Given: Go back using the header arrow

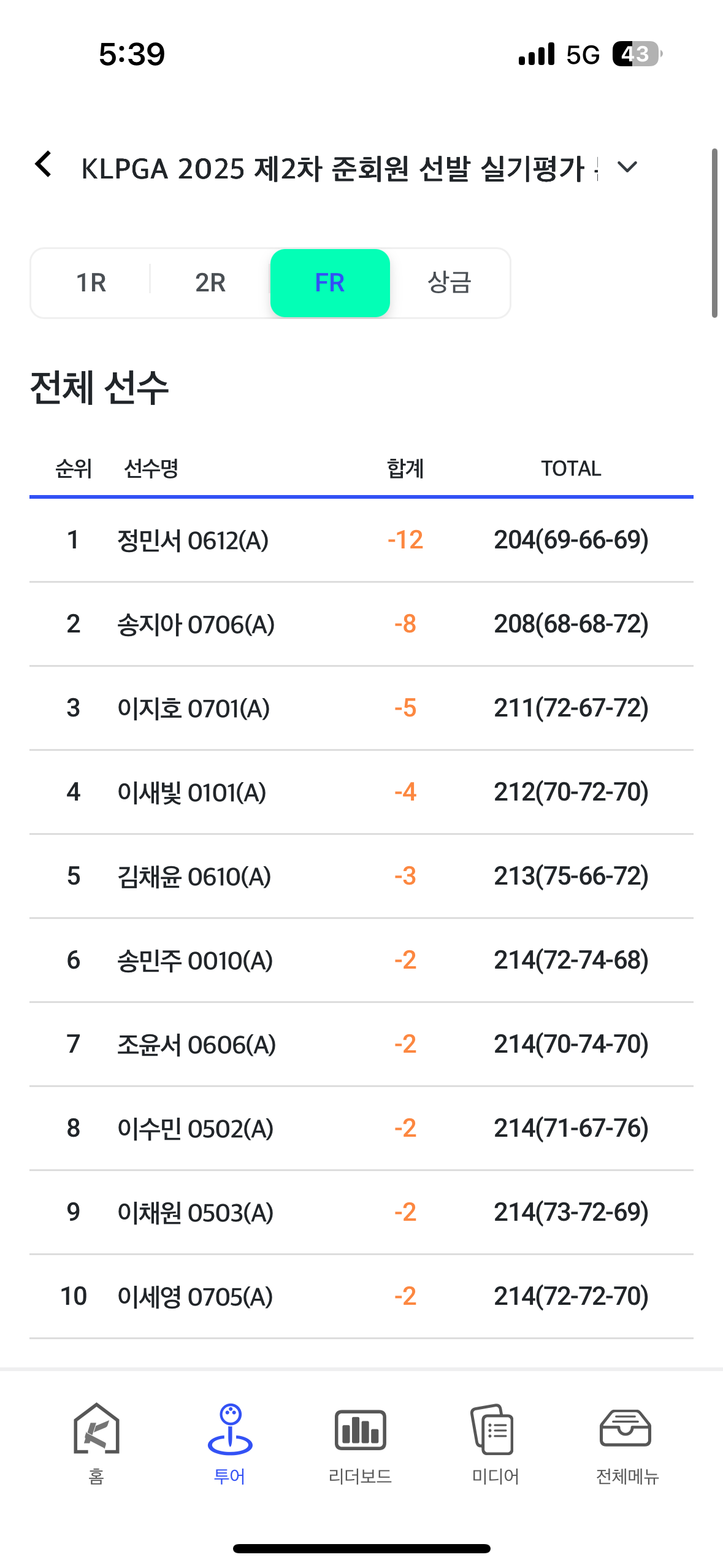Looking at the screenshot, I should (44, 164).
